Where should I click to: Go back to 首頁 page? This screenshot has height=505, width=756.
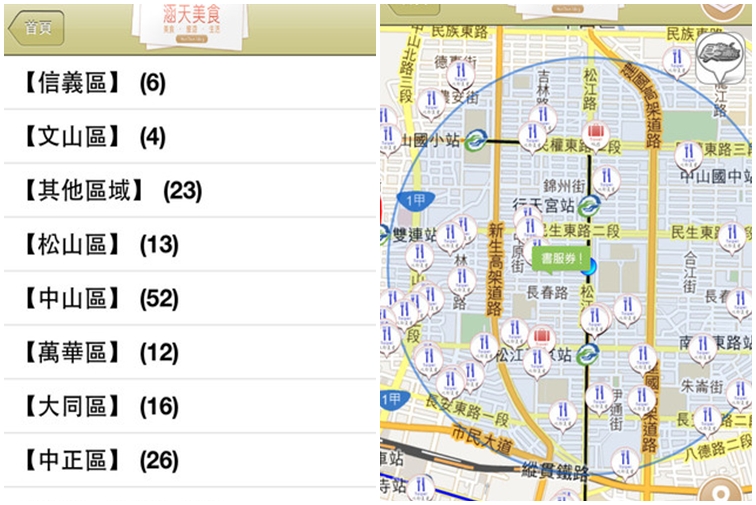pyautogui.click(x=35, y=27)
